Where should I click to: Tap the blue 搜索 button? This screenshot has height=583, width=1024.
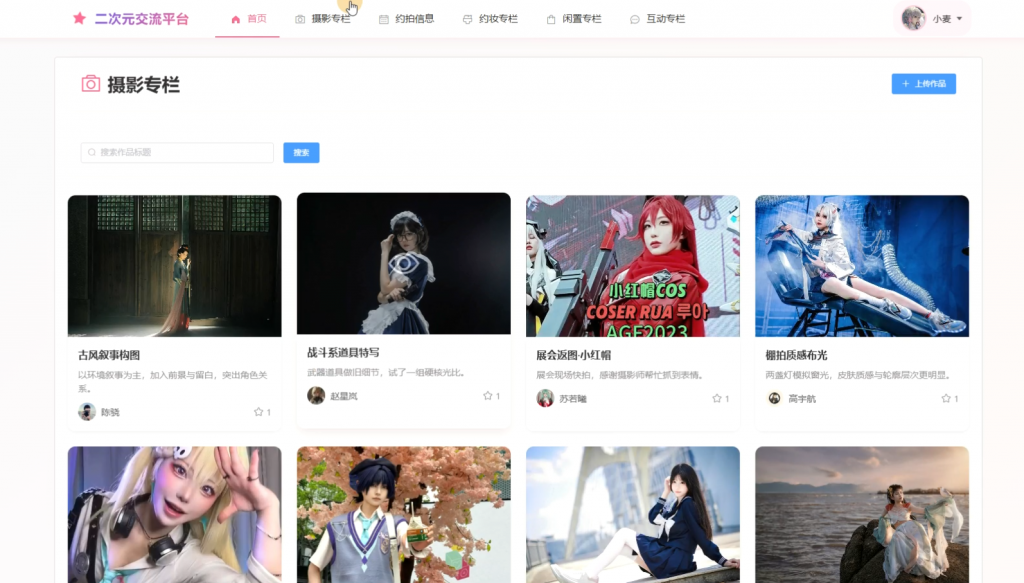click(x=301, y=152)
